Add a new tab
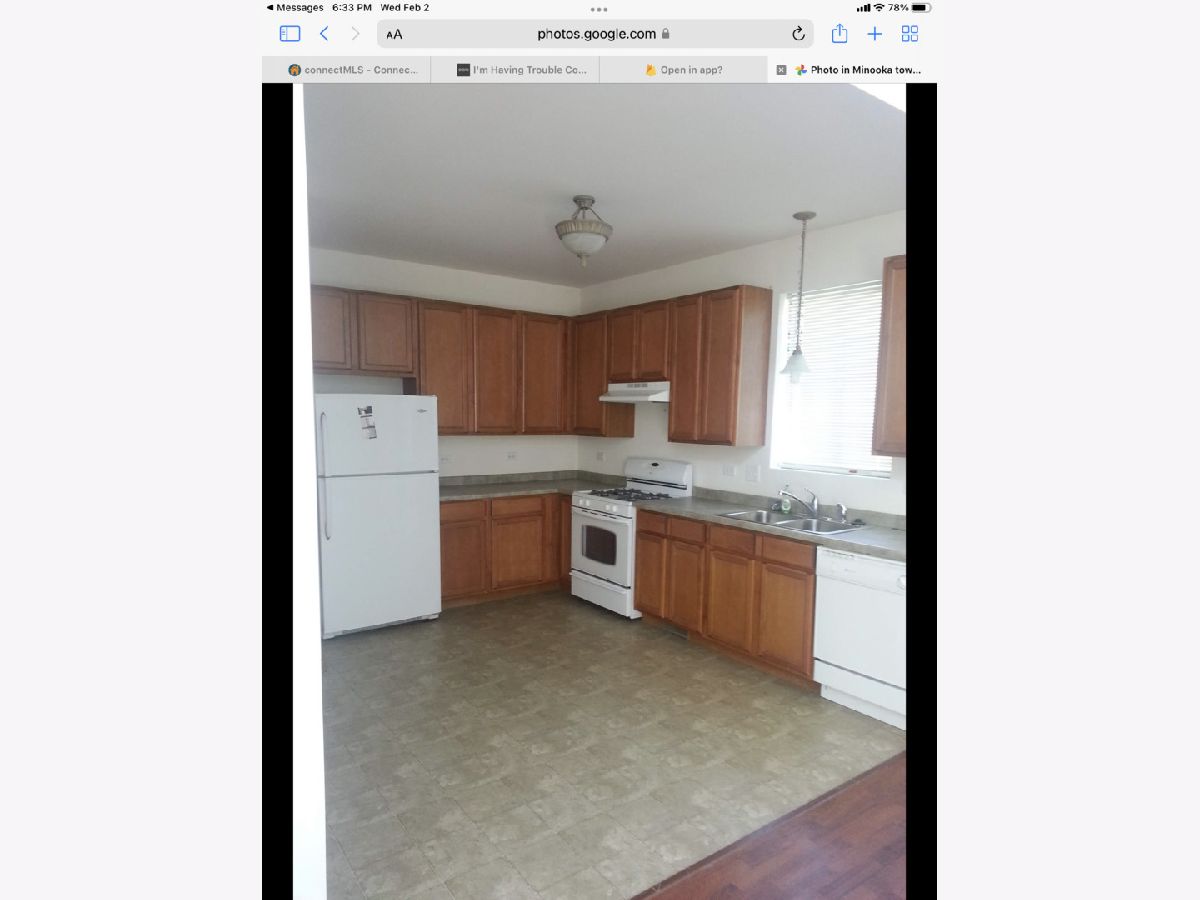 pos(875,34)
